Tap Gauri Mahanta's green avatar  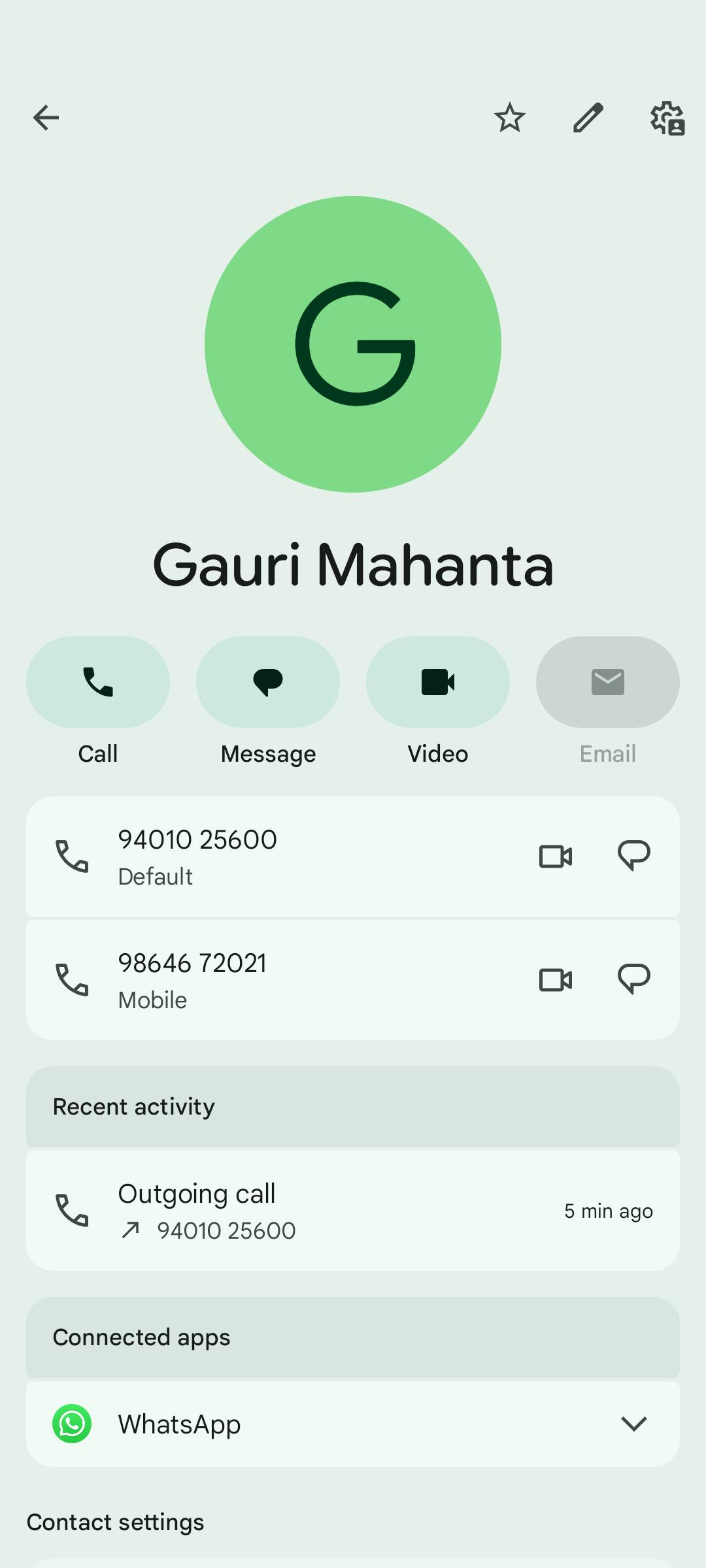(x=353, y=344)
